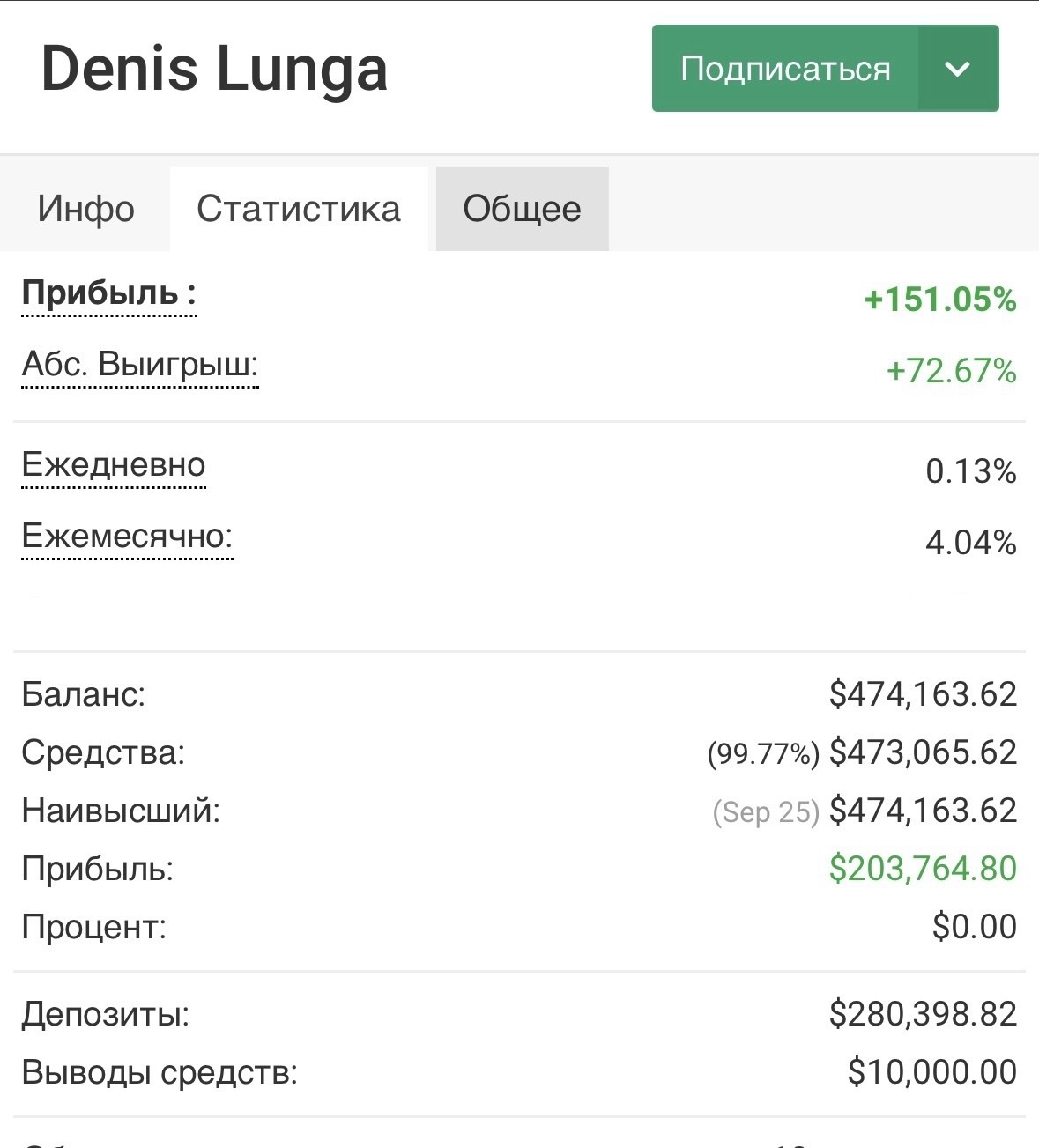This screenshot has height=1148, width=1039.
Task: Expand the dropdown arrow beside Подписаться
Action: [x=958, y=69]
